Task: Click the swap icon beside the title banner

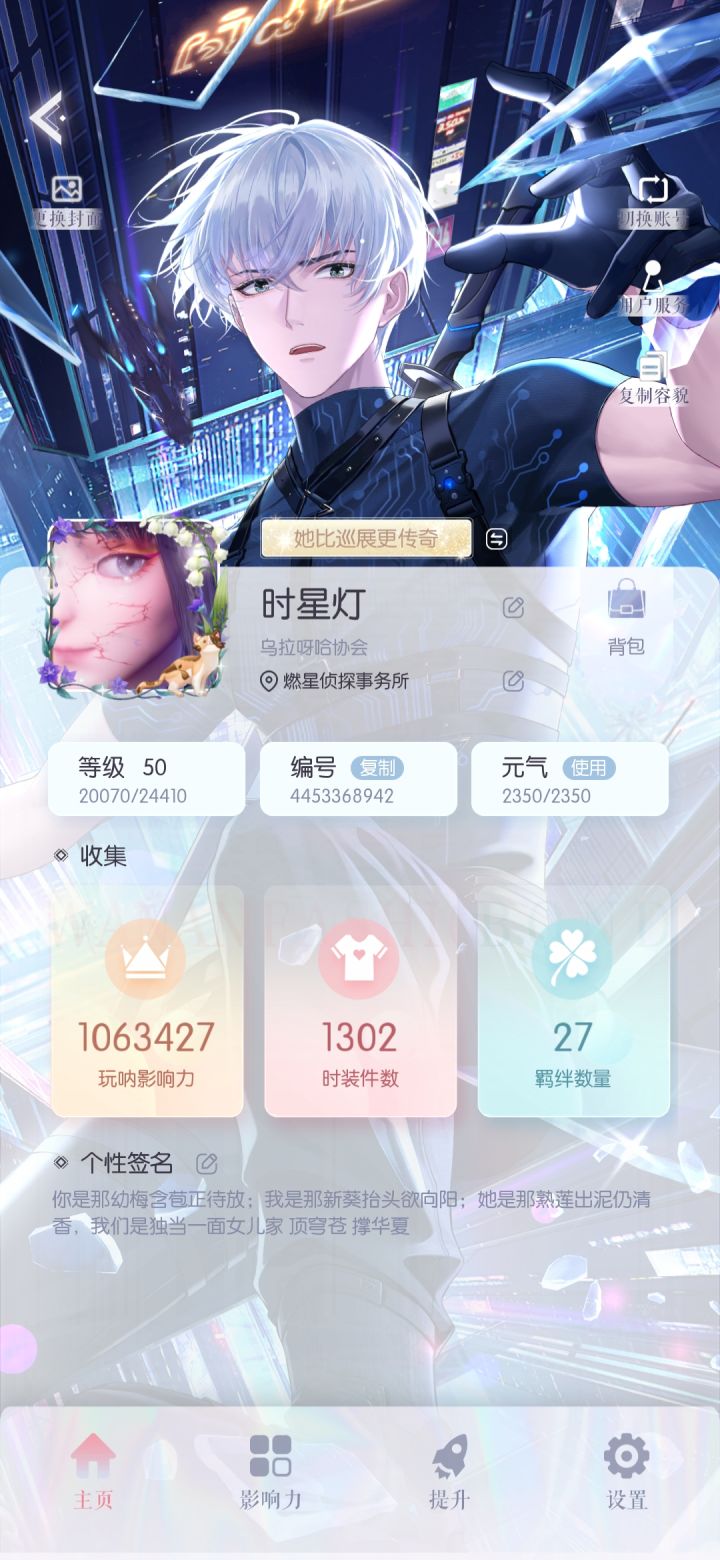Action: point(494,538)
